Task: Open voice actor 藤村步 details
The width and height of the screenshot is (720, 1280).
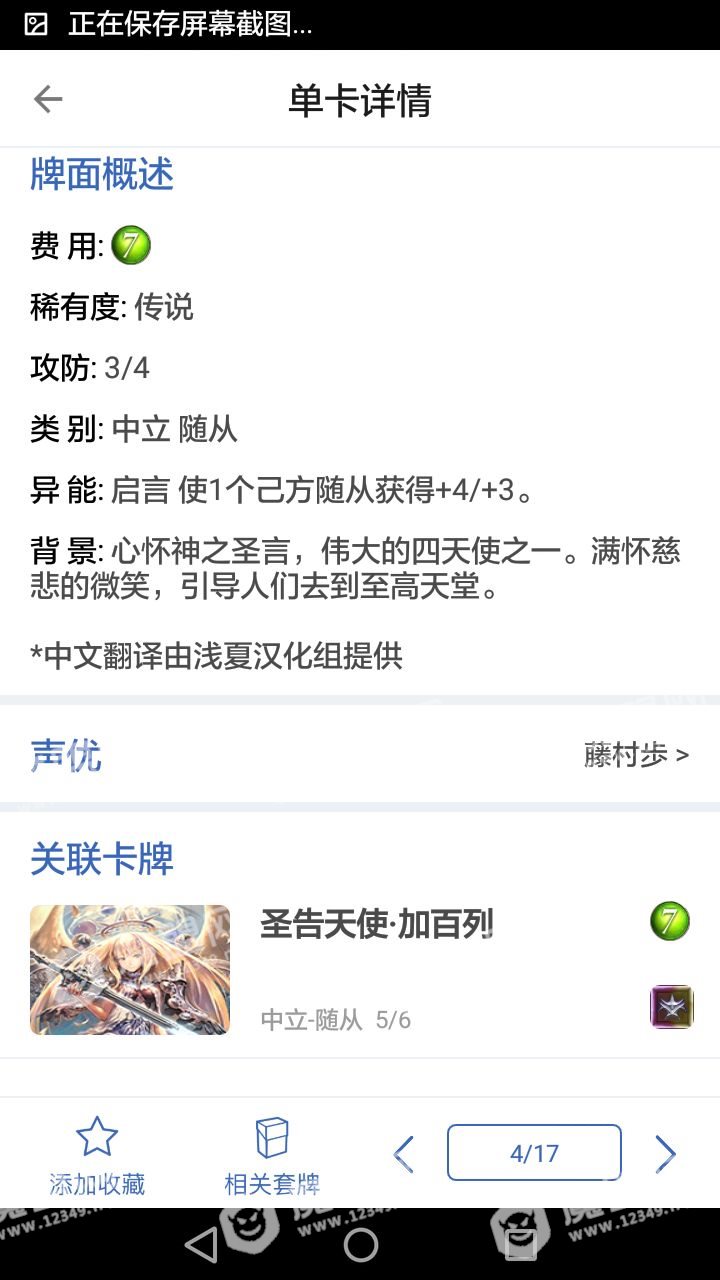Action: coord(636,754)
